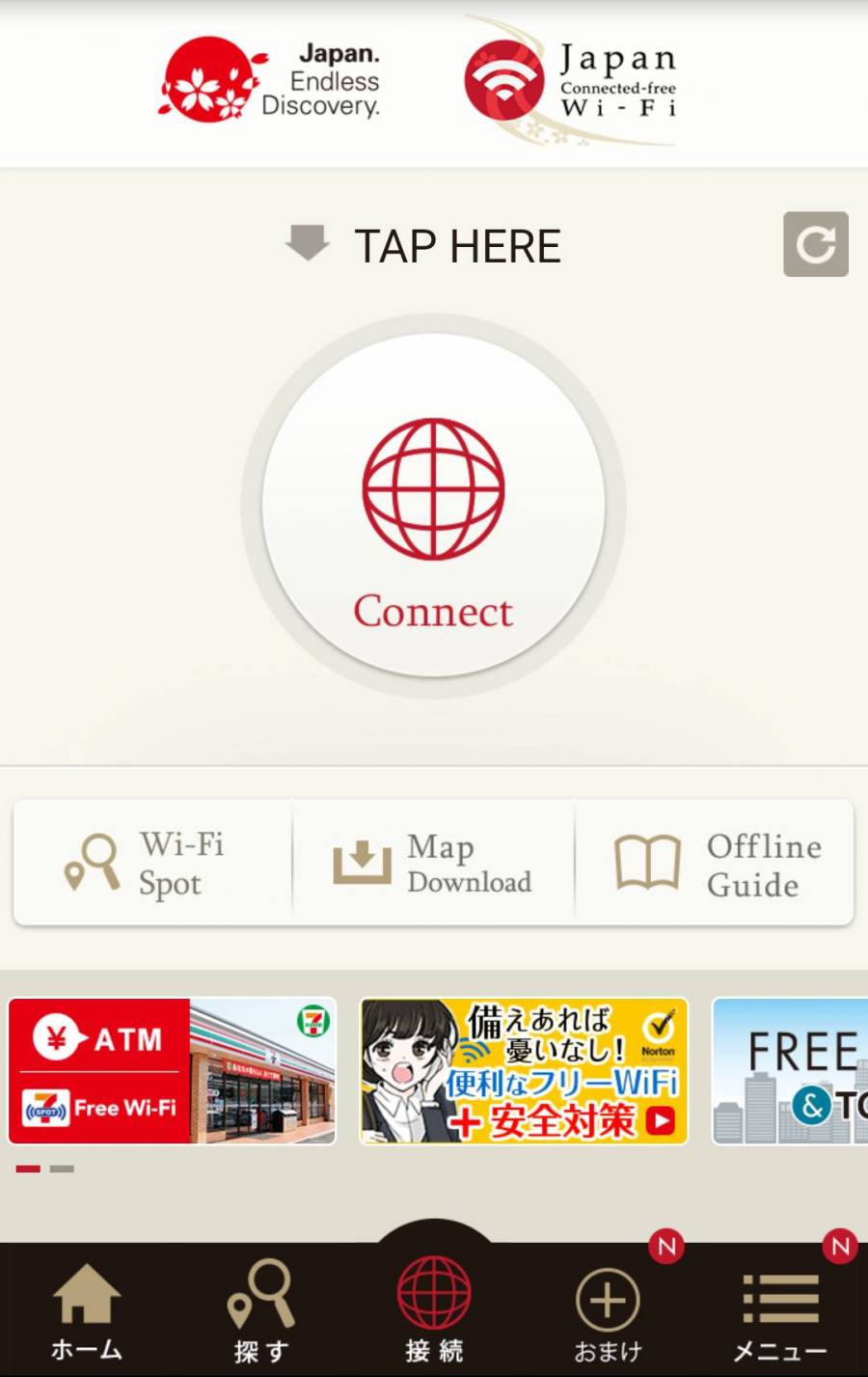Open Wi-Fi Spot search

pos(152,863)
